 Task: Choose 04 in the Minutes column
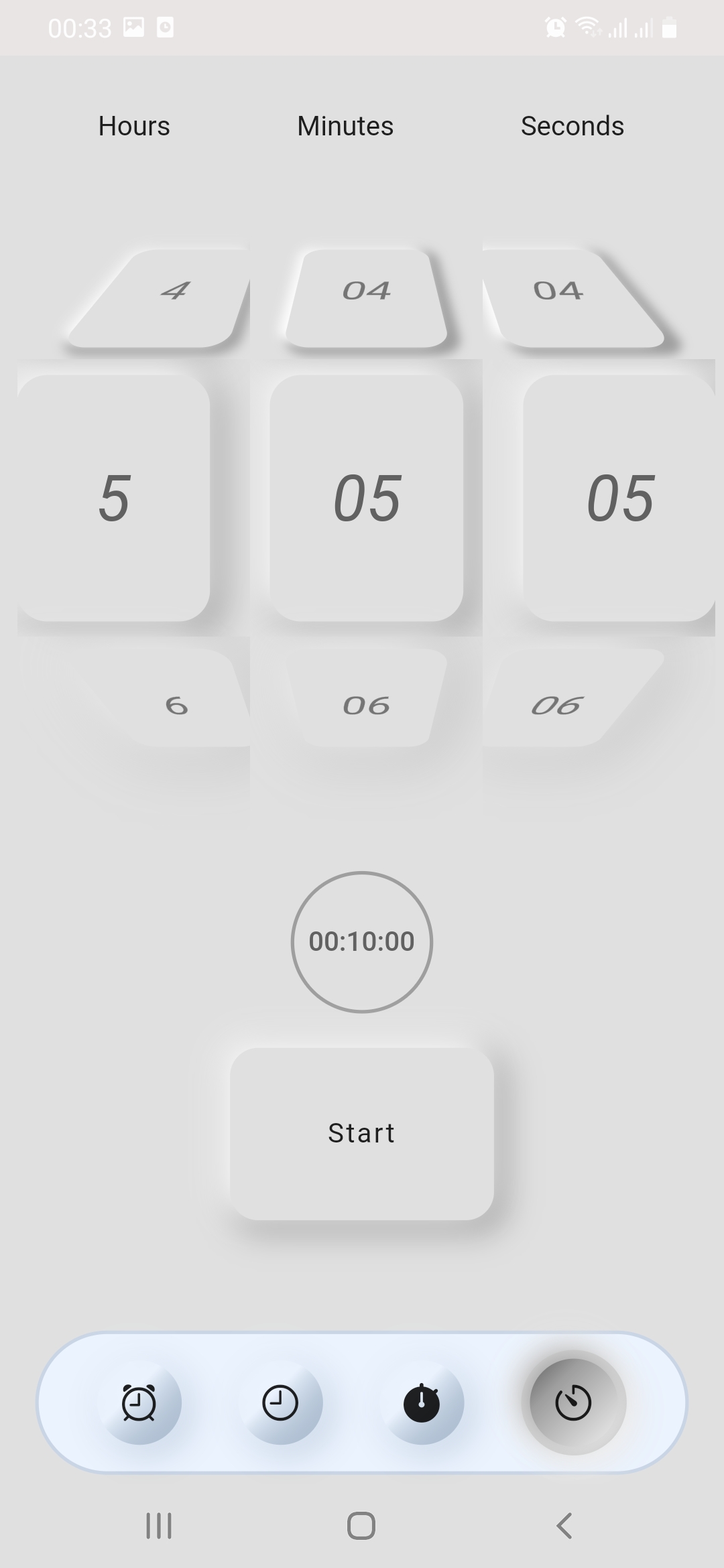coord(365,291)
